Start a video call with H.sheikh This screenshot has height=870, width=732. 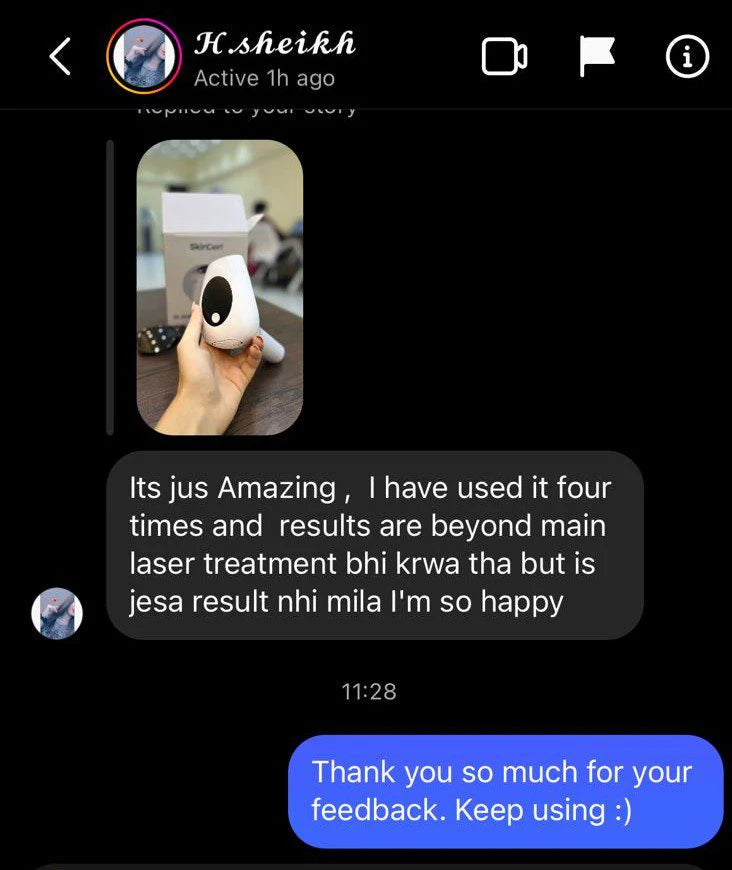tap(504, 58)
